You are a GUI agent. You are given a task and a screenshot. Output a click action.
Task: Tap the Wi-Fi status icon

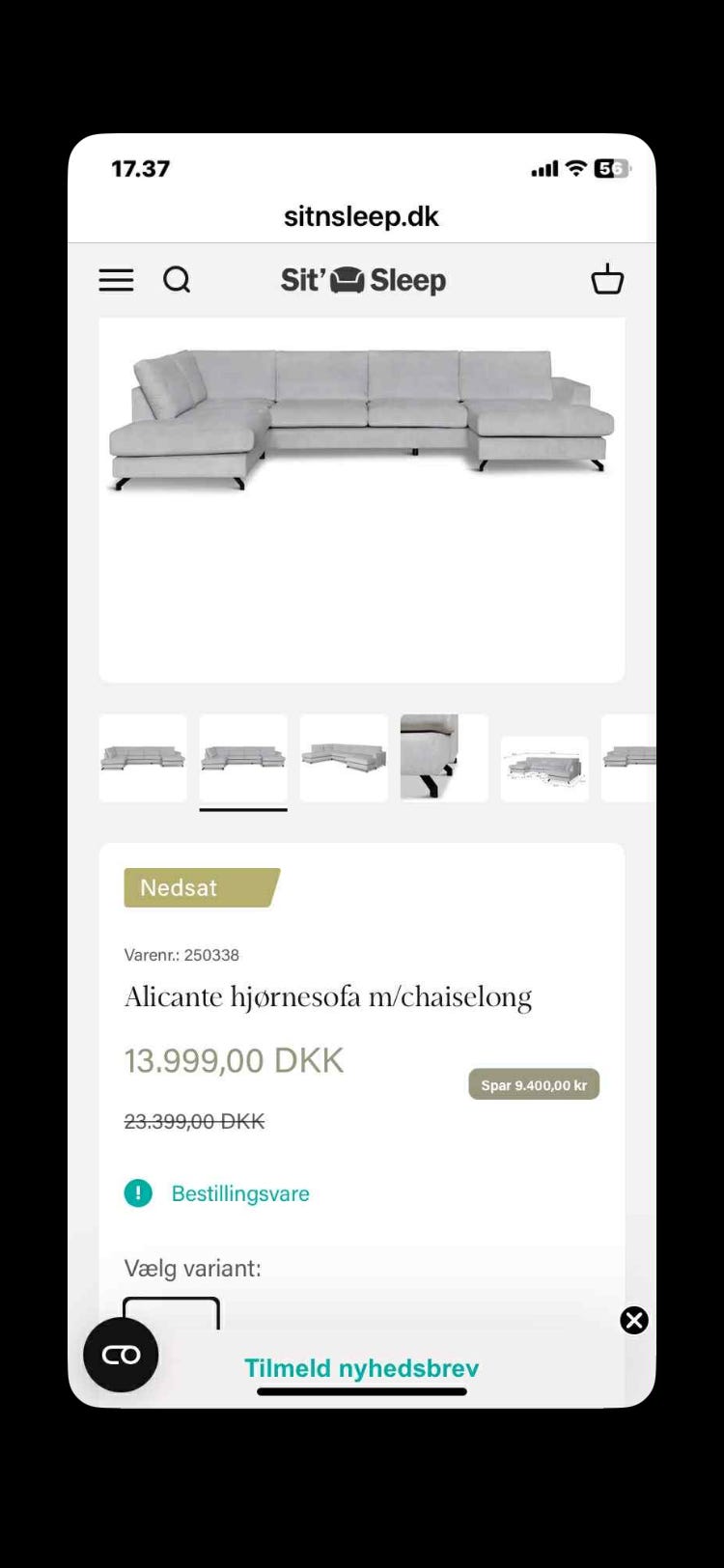point(571,168)
